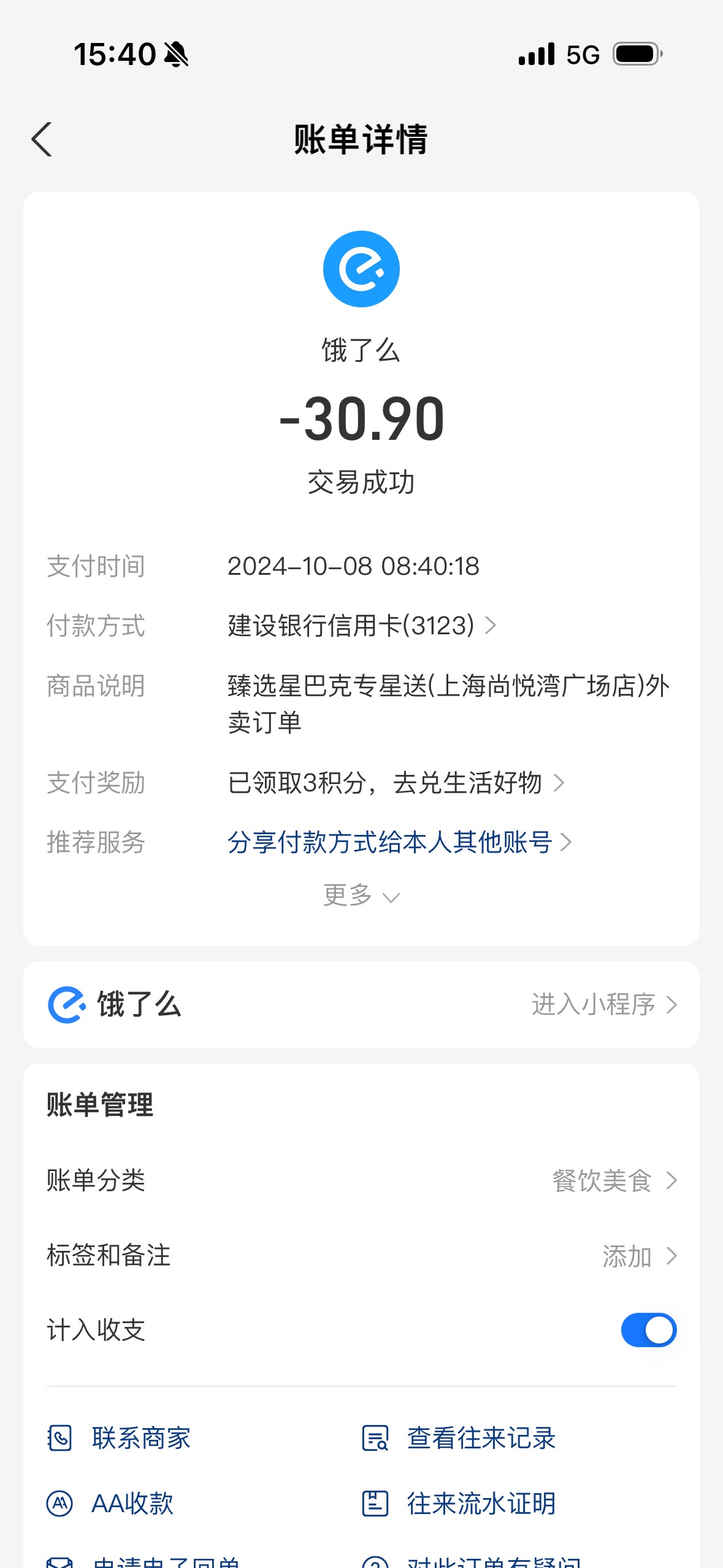Open 分享付款方式给本人其他账号
Viewport: 723px width, 1568px height.
399,842
